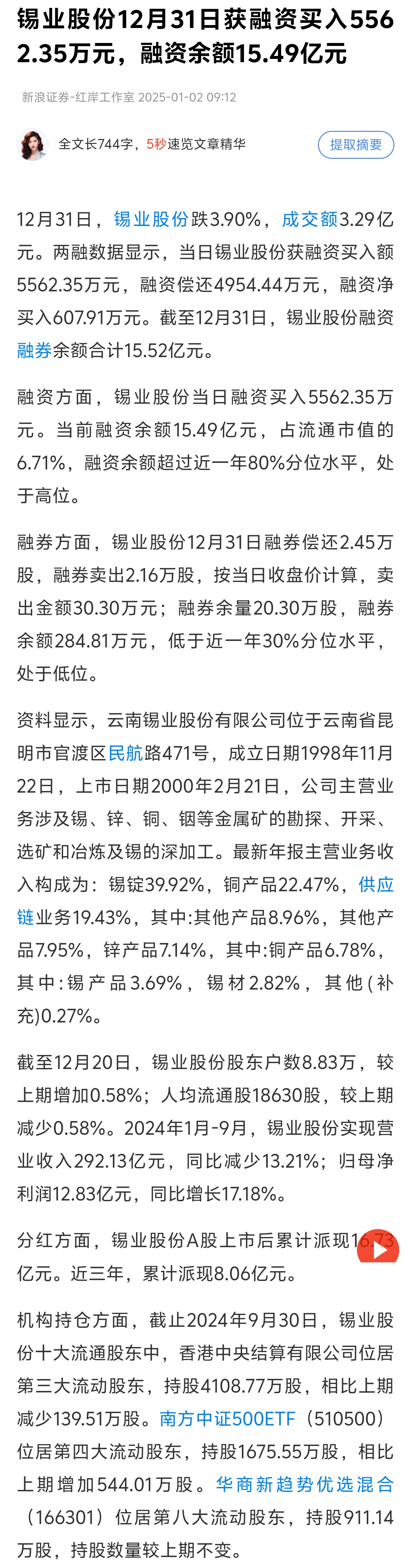This screenshot has height=1568, width=410.
Task: Tap the 提取摘要 button
Action: (x=356, y=145)
